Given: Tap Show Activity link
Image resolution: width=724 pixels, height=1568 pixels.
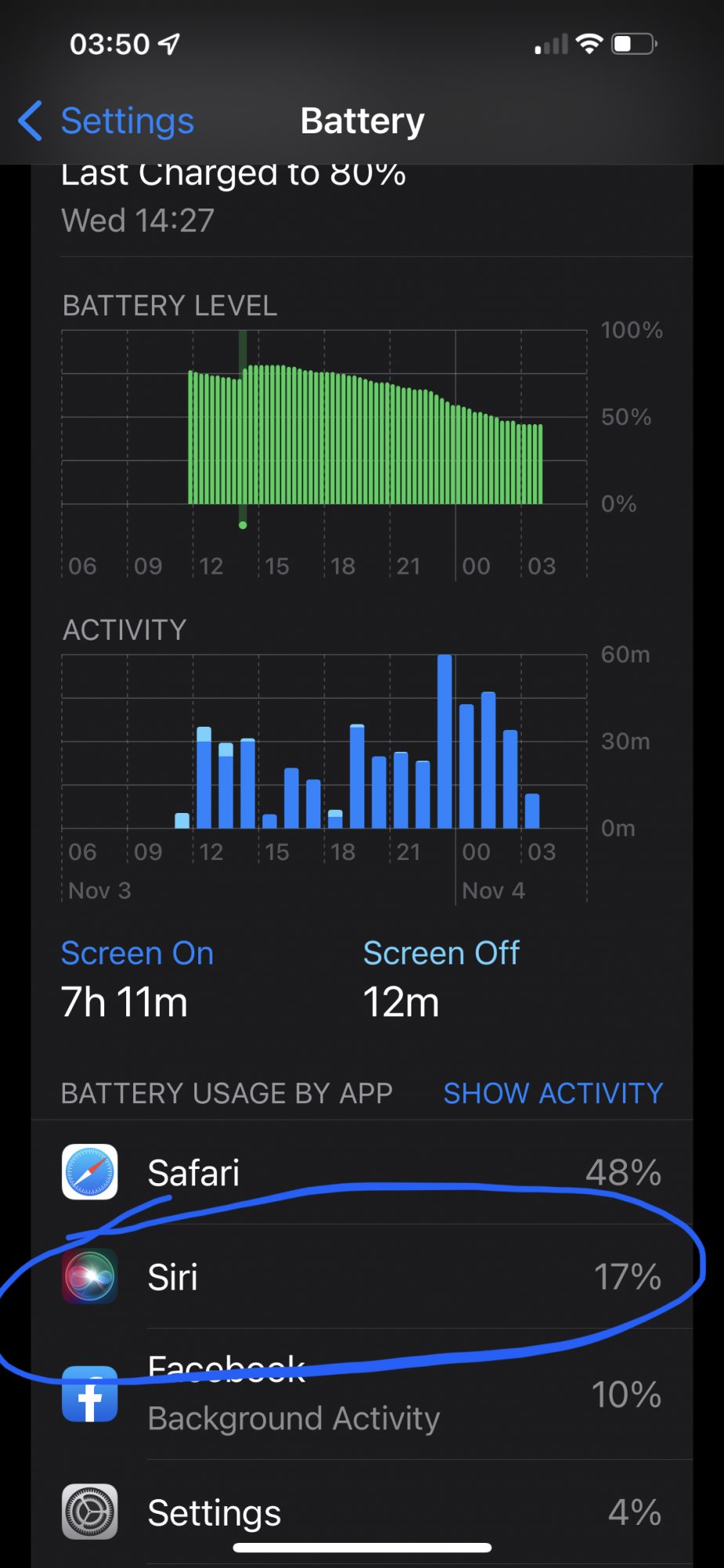Looking at the screenshot, I should (x=552, y=1093).
